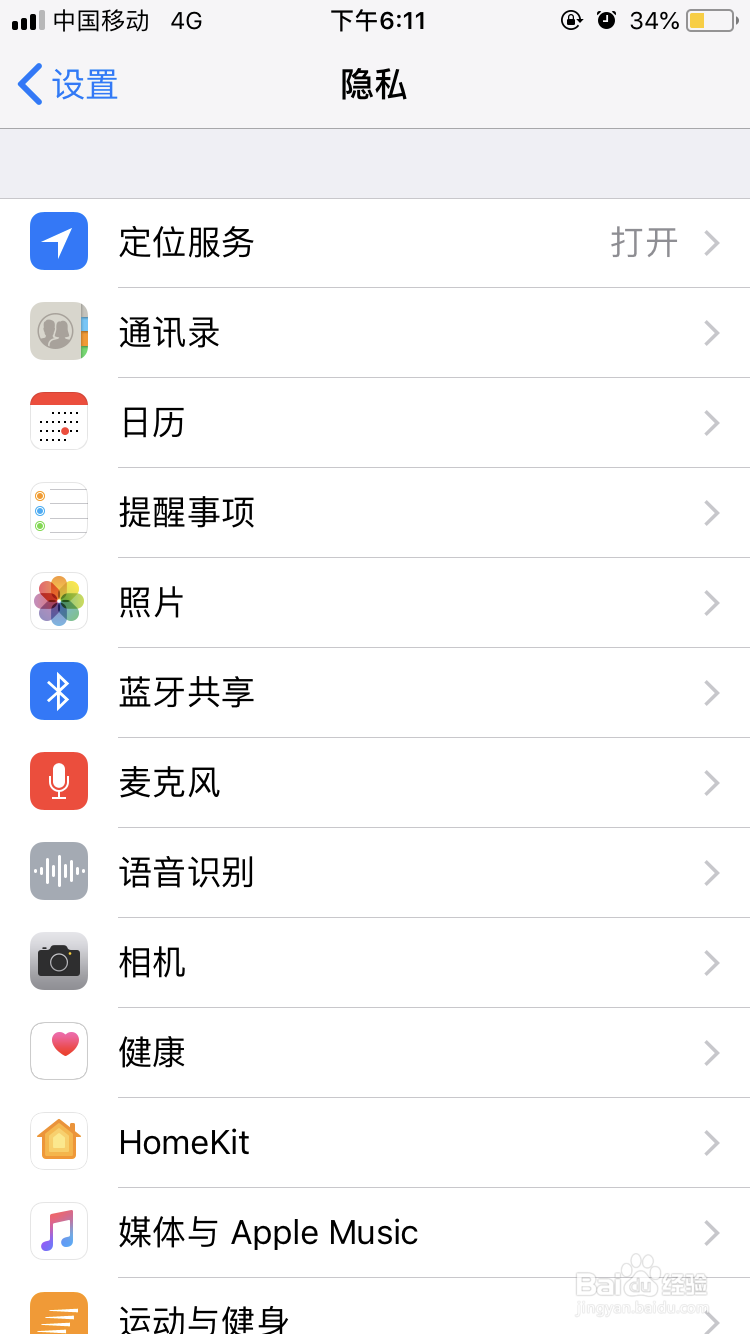The width and height of the screenshot is (750, 1334).
Task: Select 提醒事项 row
Action: coord(375,513)
